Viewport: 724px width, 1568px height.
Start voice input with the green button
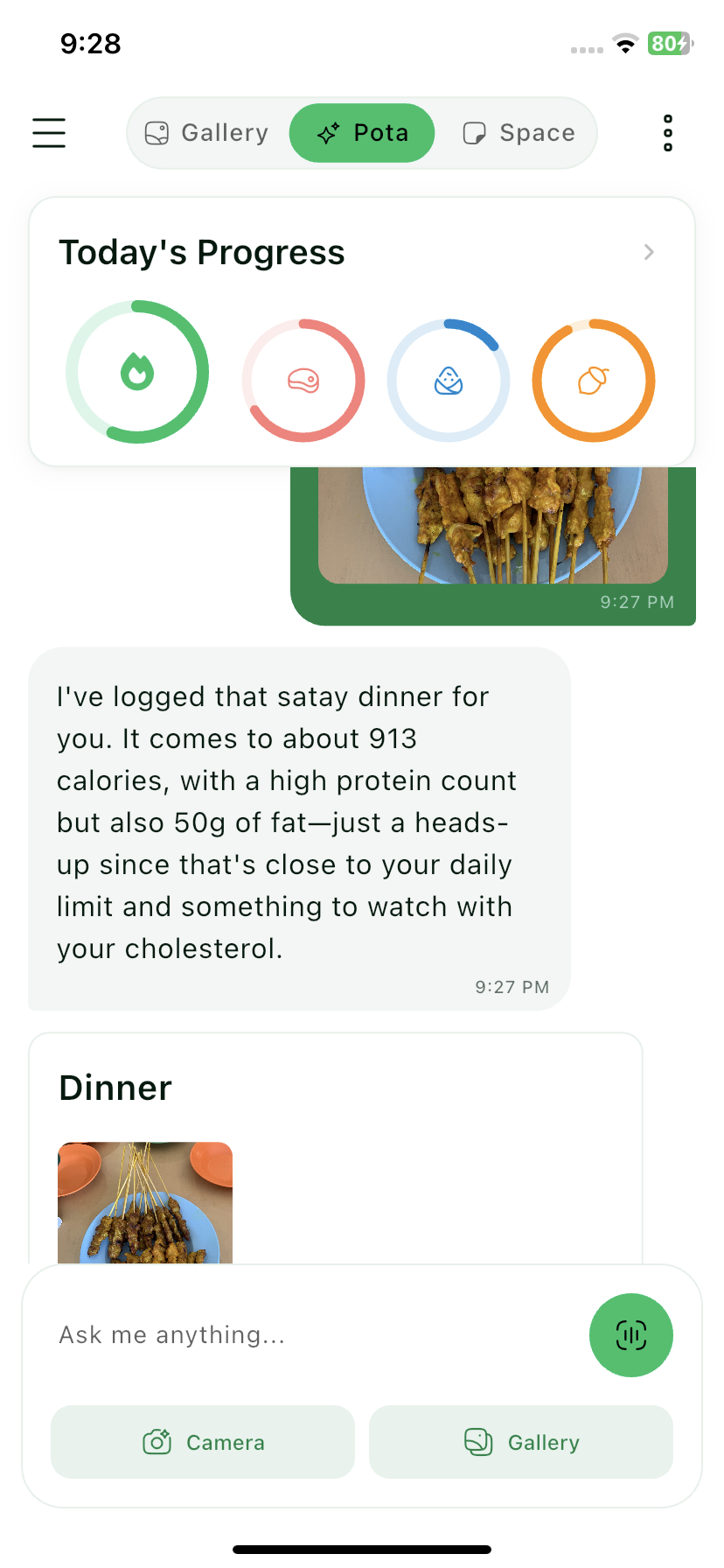(630, 1335)
